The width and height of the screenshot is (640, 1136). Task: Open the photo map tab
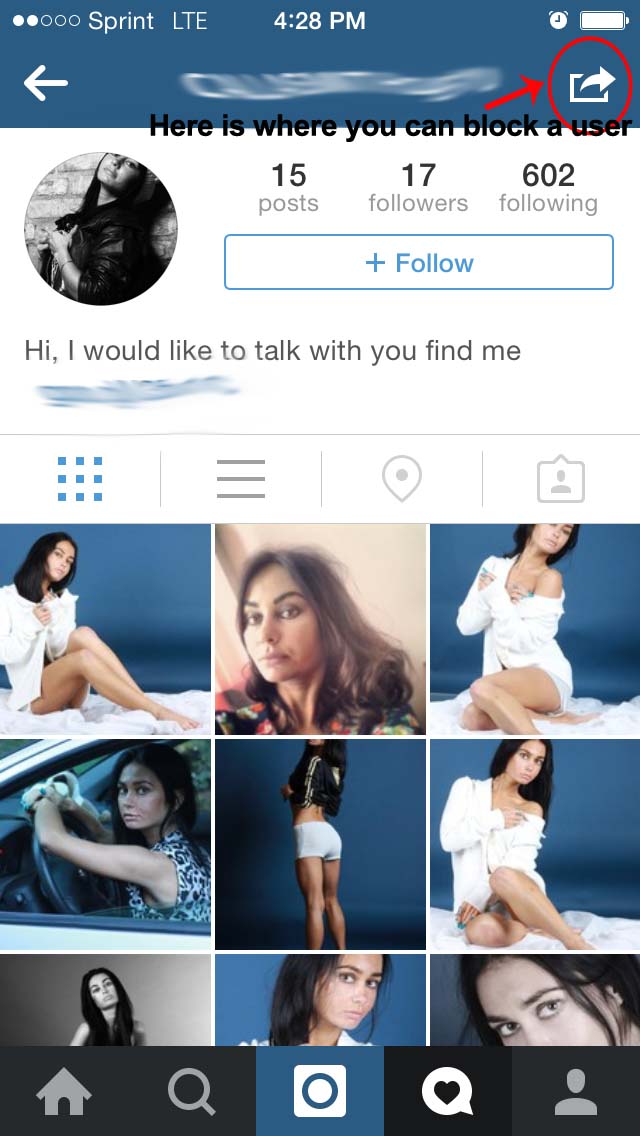pos(401,479)
